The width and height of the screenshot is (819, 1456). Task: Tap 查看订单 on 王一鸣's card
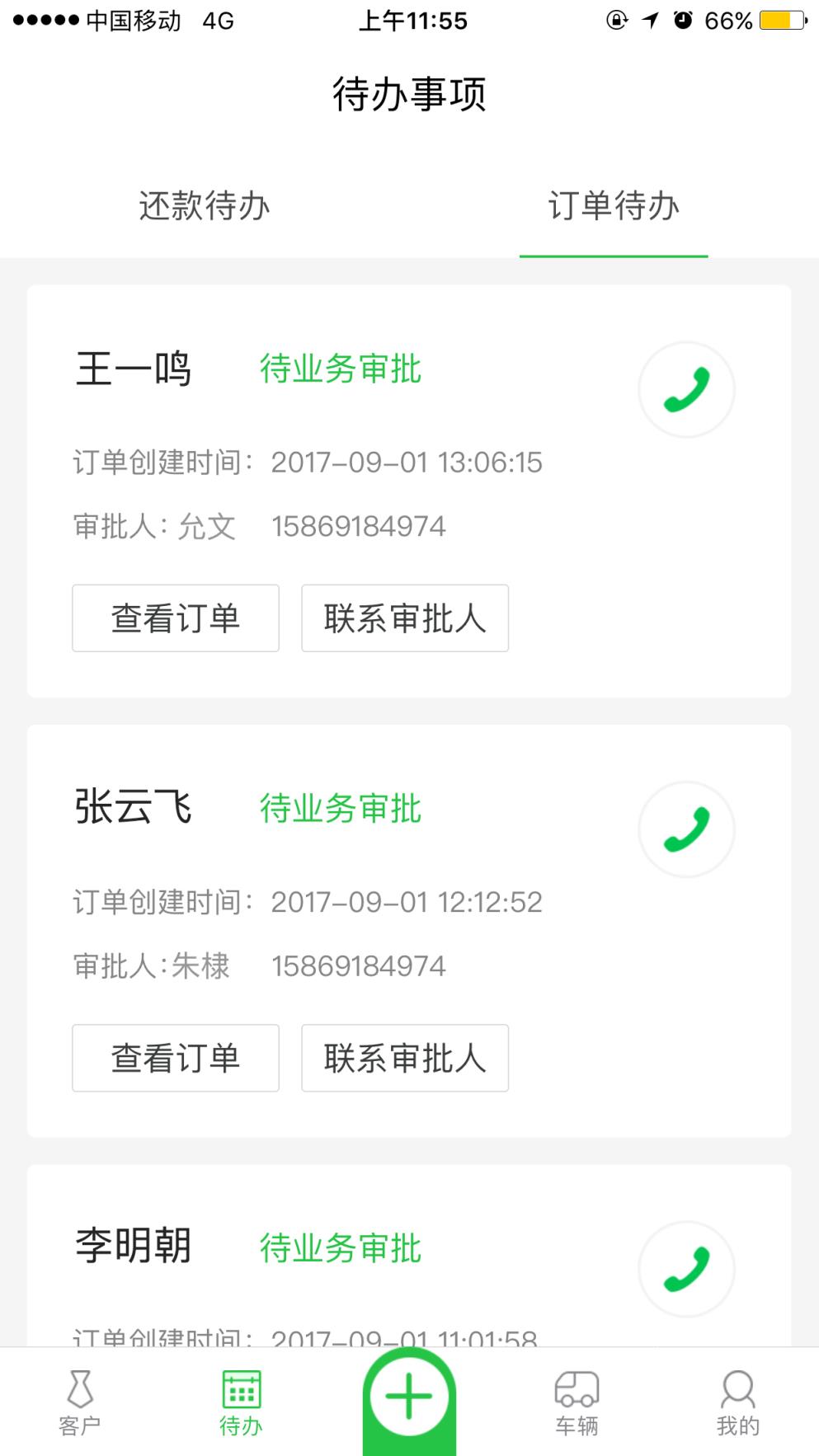click(175, 618)
